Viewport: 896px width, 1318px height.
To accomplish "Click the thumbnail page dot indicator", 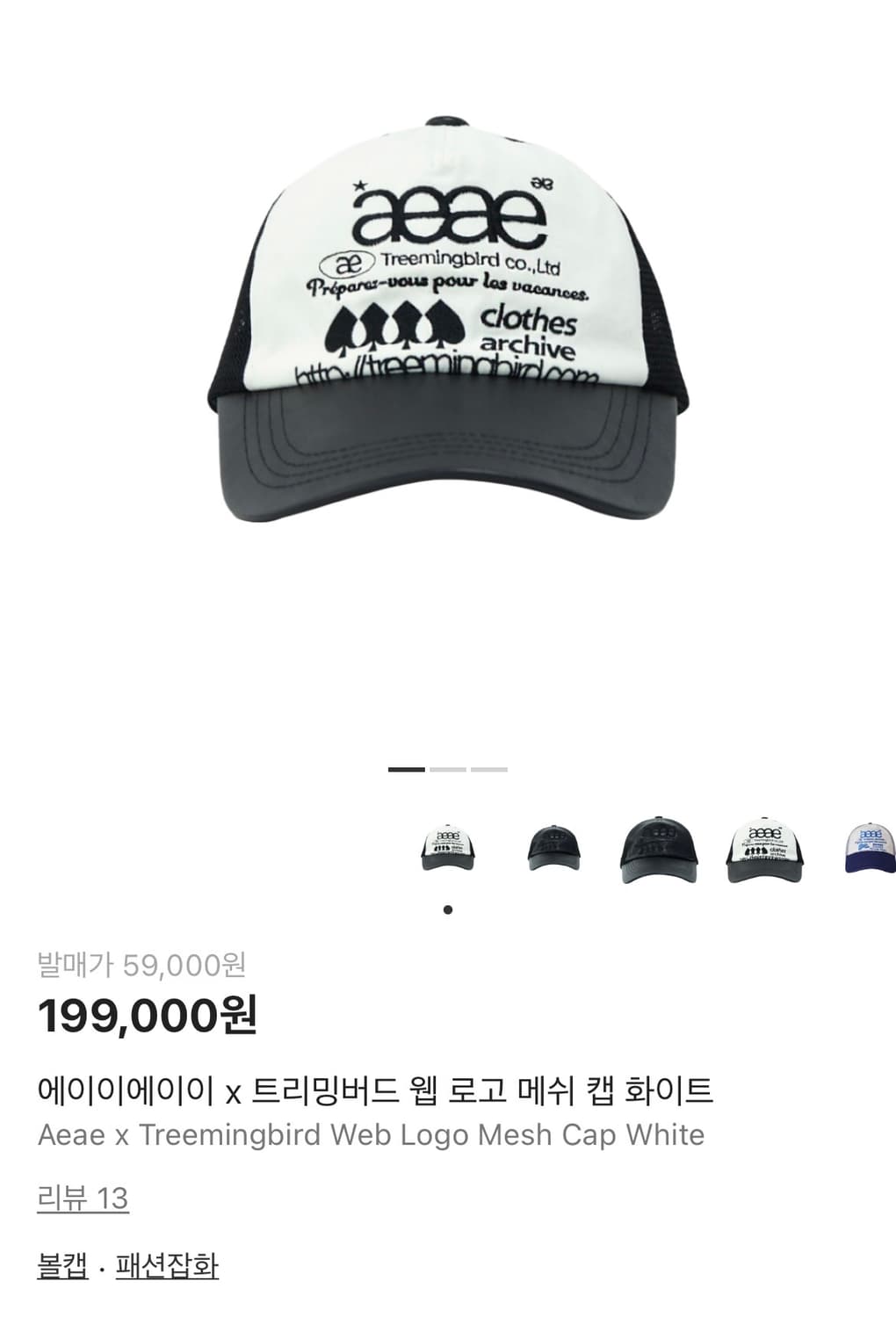I will point(449,908).
